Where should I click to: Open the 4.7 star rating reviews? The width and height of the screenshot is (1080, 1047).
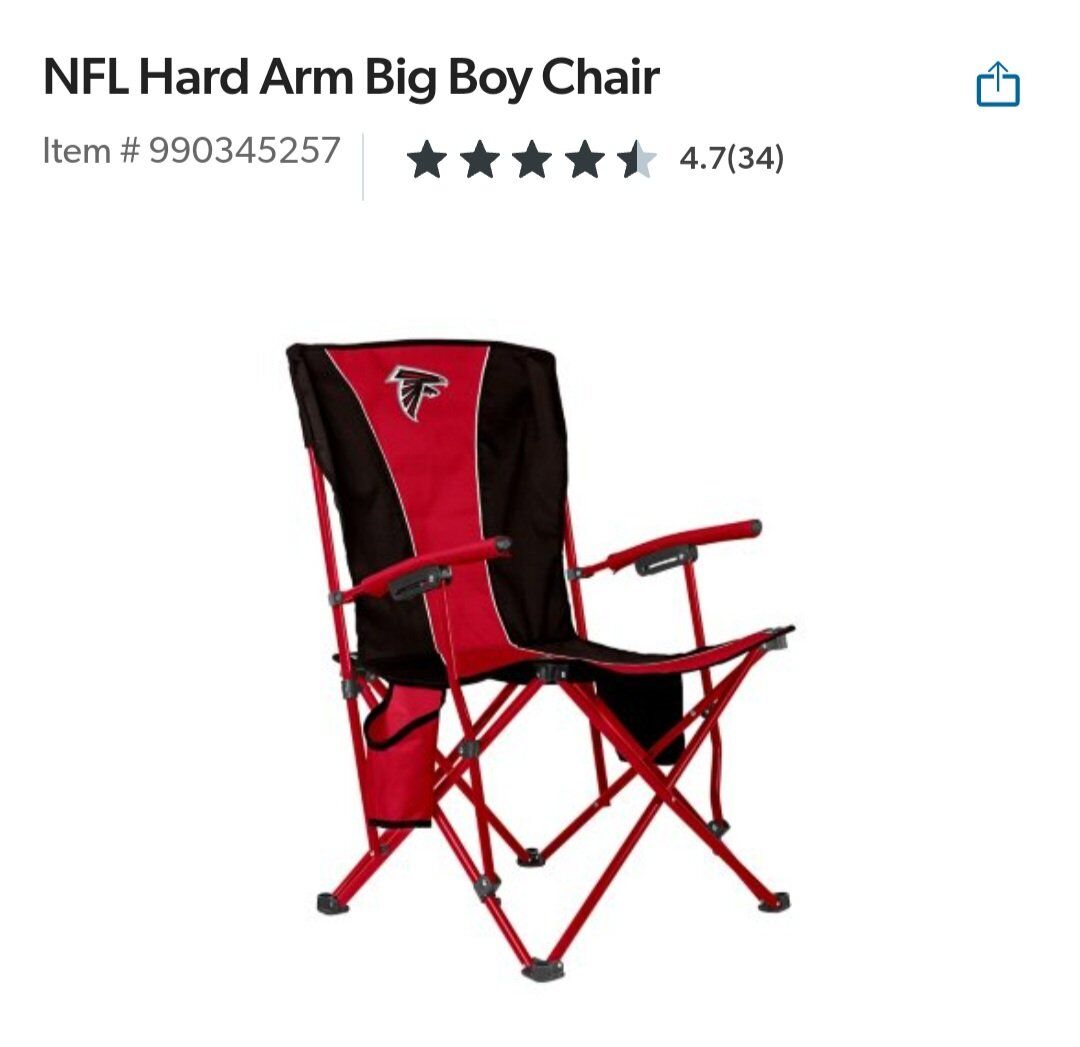coord(595,159)
